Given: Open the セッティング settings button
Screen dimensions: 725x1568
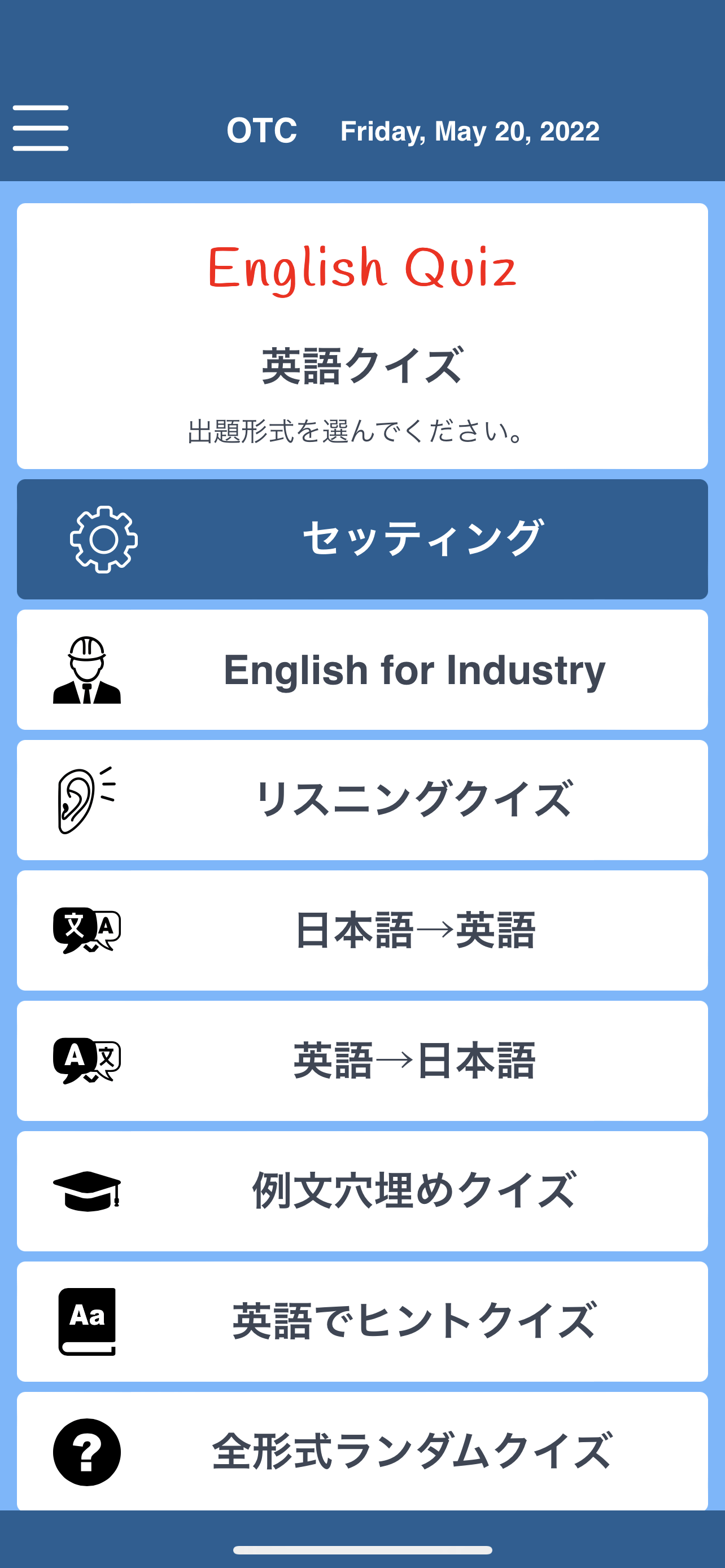Looking at the screenshot, I should pos(362,539).
